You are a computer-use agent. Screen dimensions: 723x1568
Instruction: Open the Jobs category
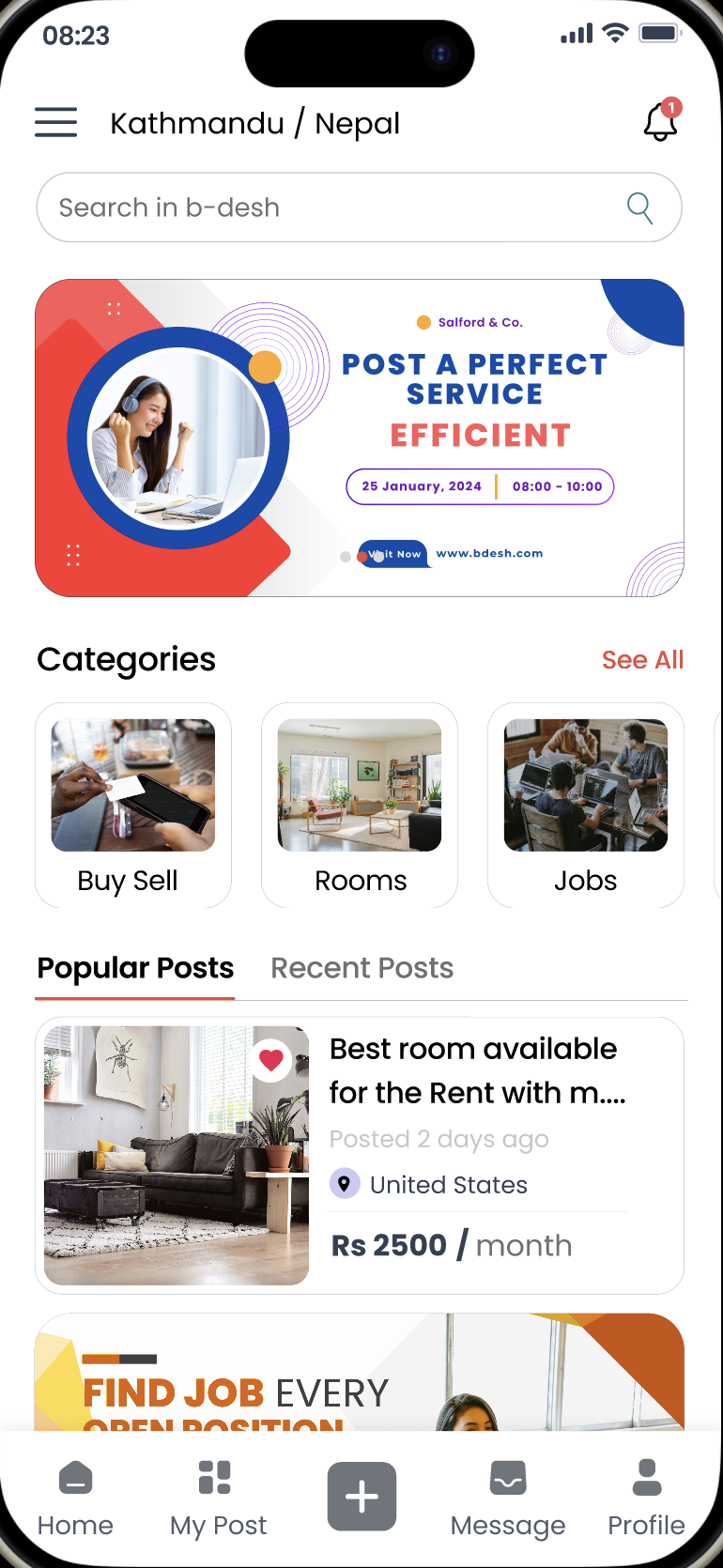586,806
